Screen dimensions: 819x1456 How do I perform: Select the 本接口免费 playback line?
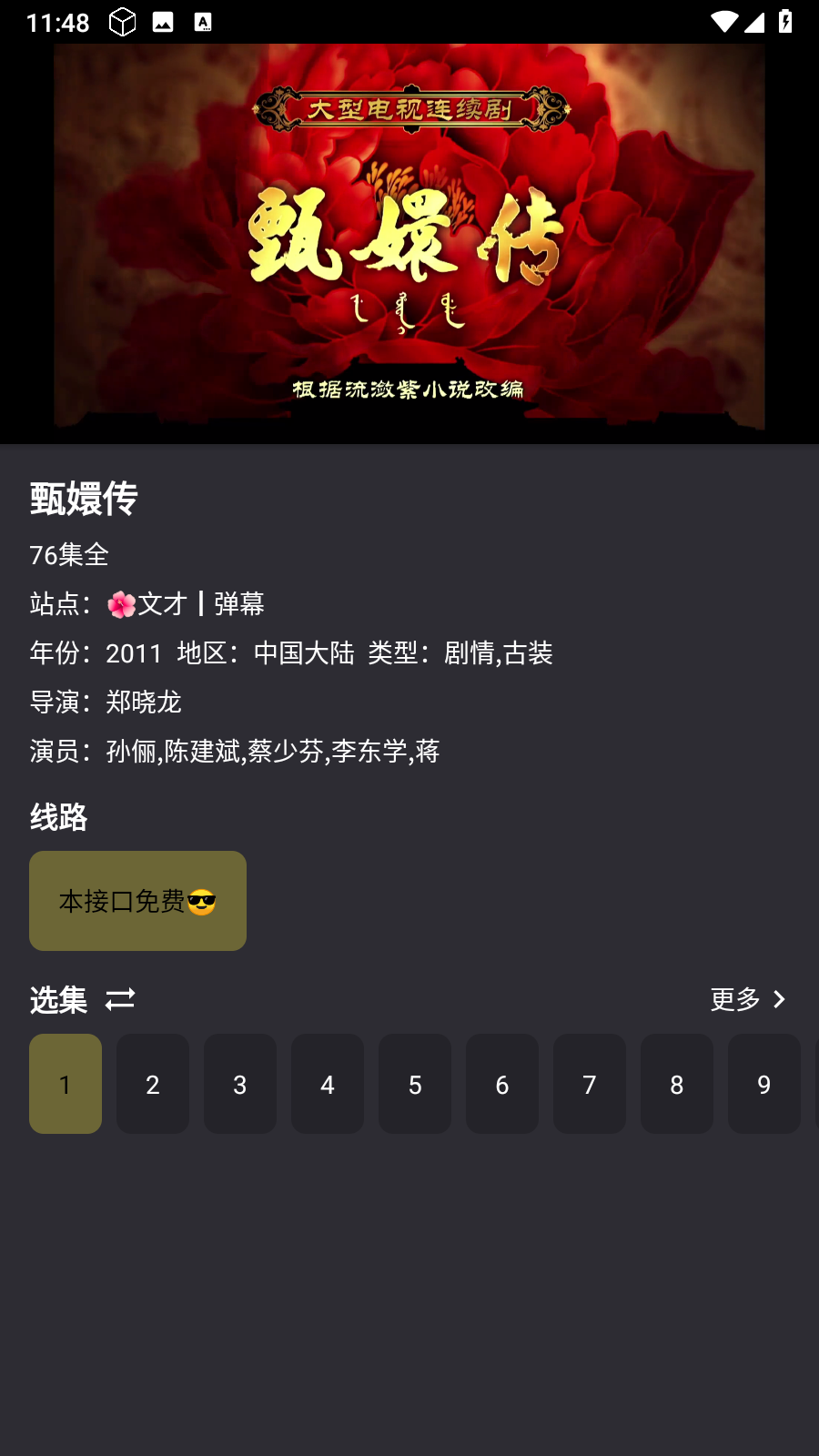point(137,901)
